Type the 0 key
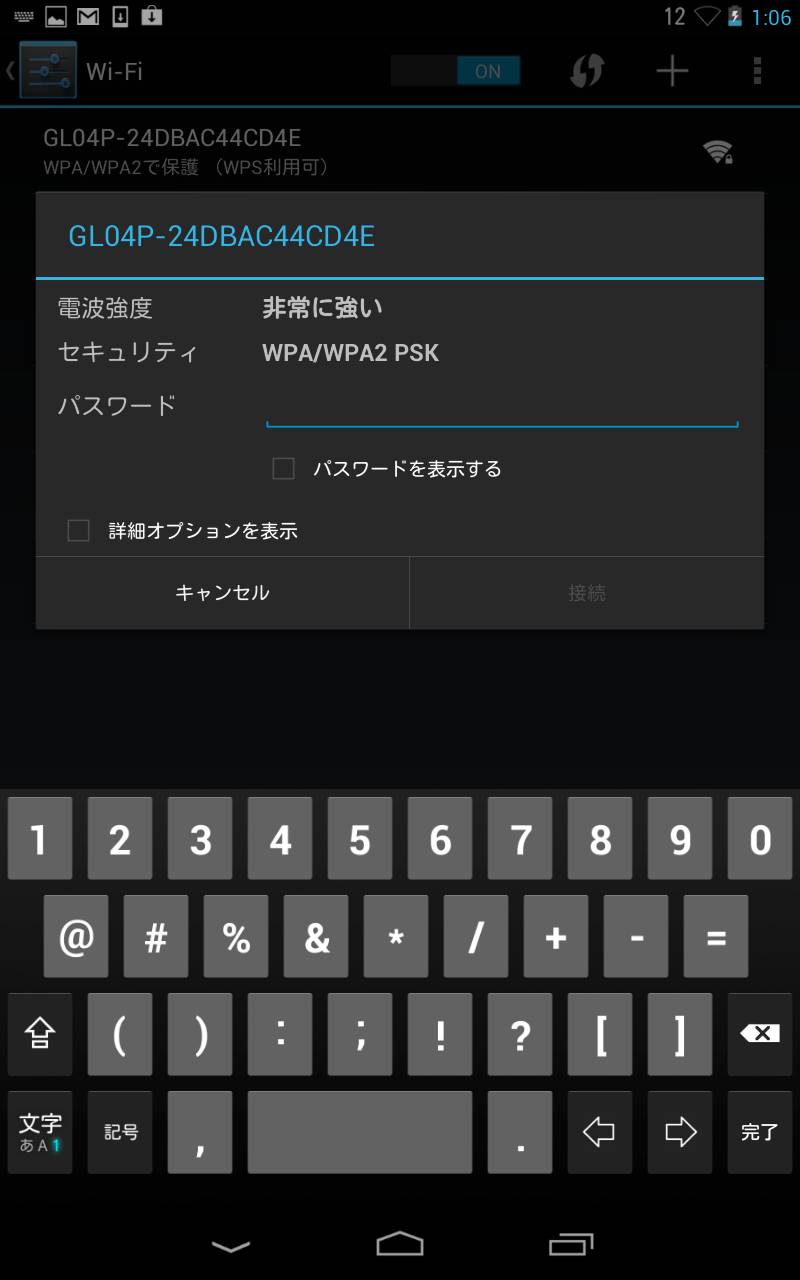The height and width of the screenshot is (1280, 800). tap(759, 839)
